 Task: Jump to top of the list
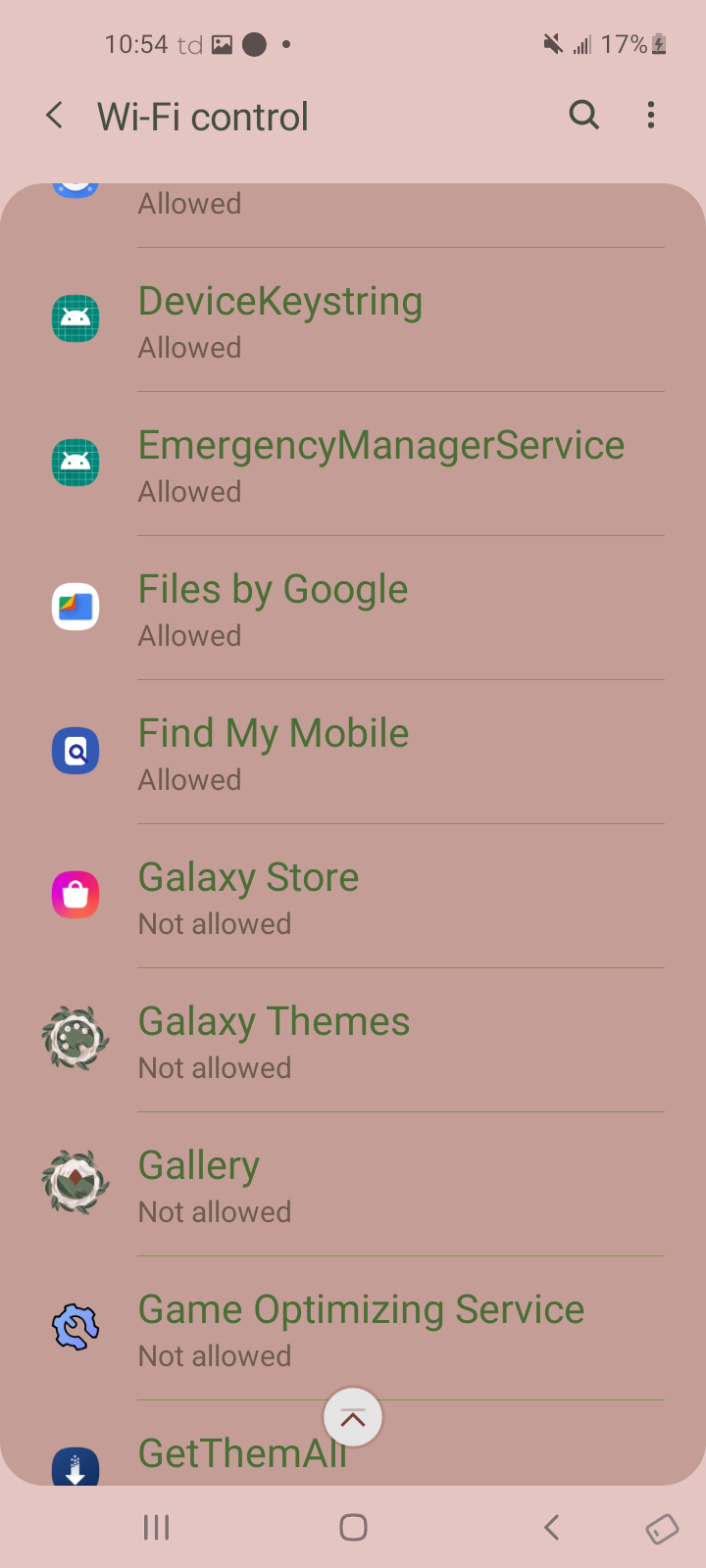tap(353, 1417)
